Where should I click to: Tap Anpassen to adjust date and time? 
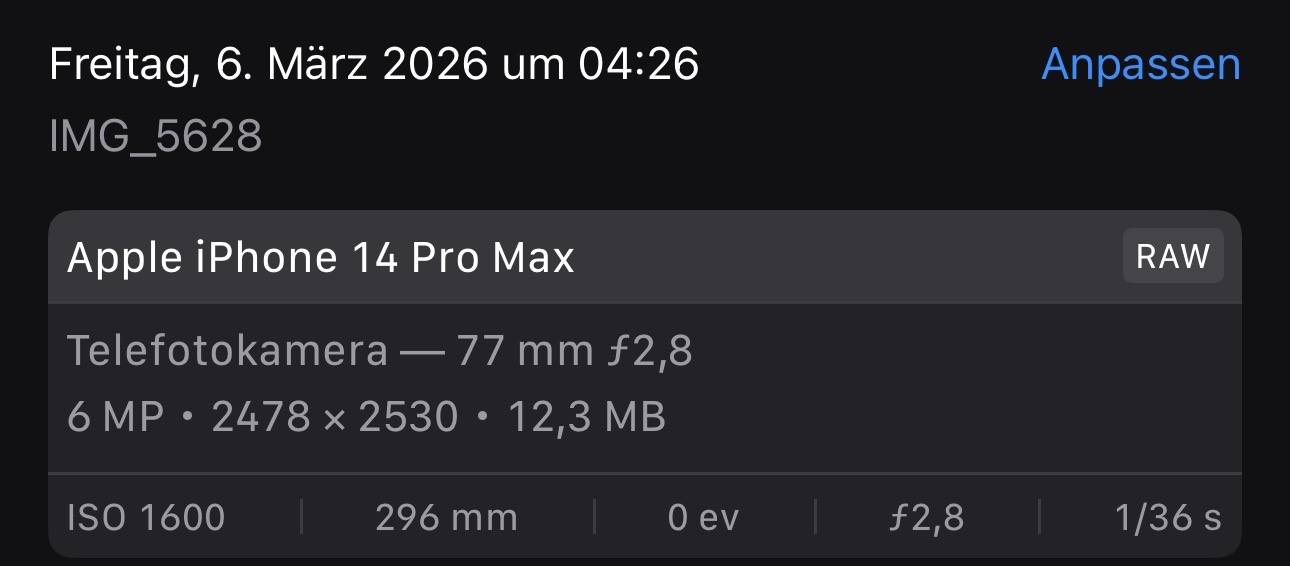[x=1140, y=66]
